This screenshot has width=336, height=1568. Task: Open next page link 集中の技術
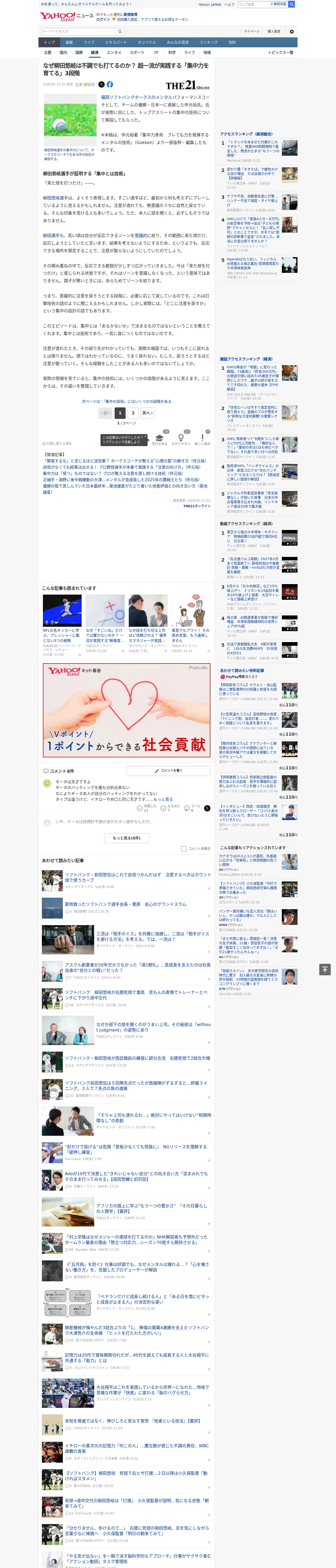tap(126, 401)
